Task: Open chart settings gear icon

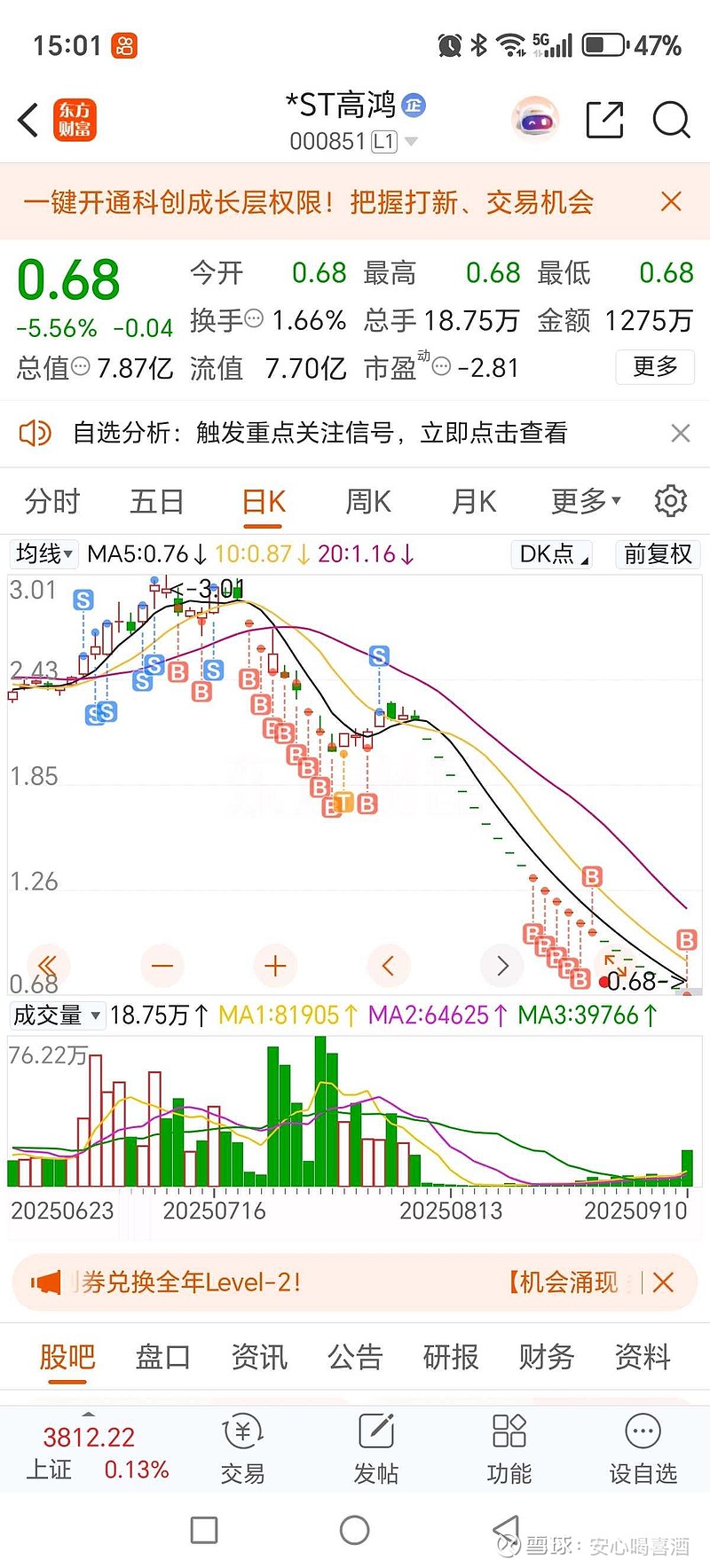Action: [670, 501]
